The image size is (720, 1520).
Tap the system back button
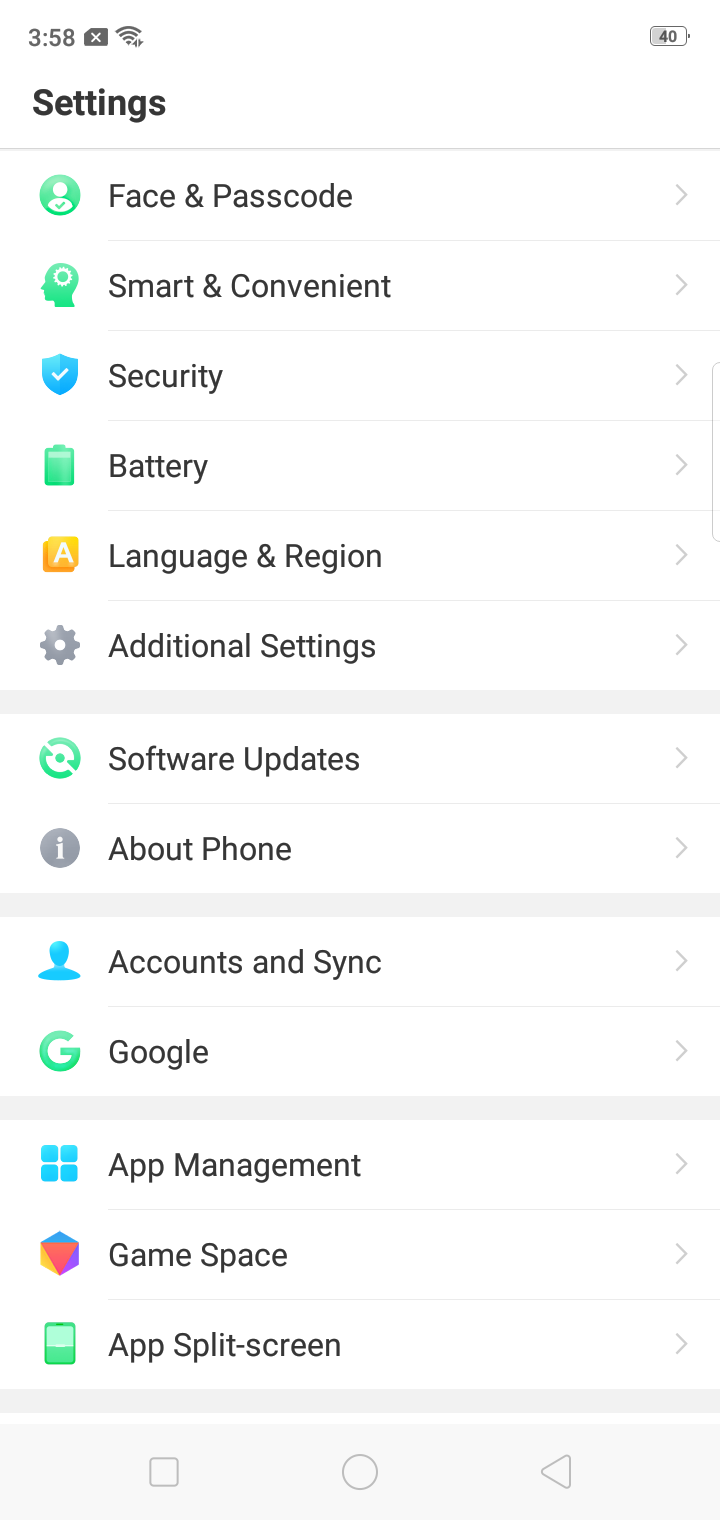click(x=556, y=1472)
